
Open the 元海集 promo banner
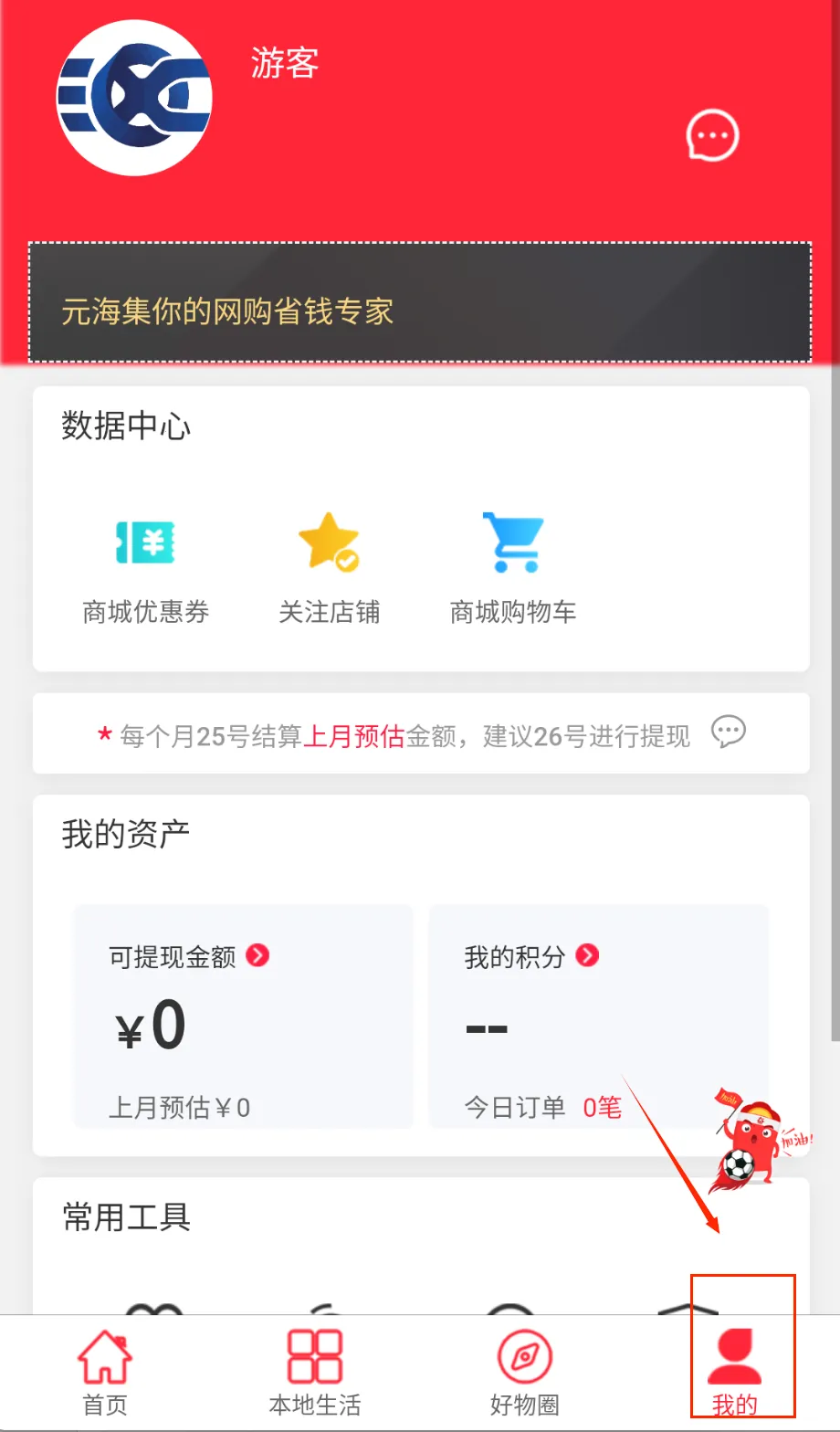point(420,302)
